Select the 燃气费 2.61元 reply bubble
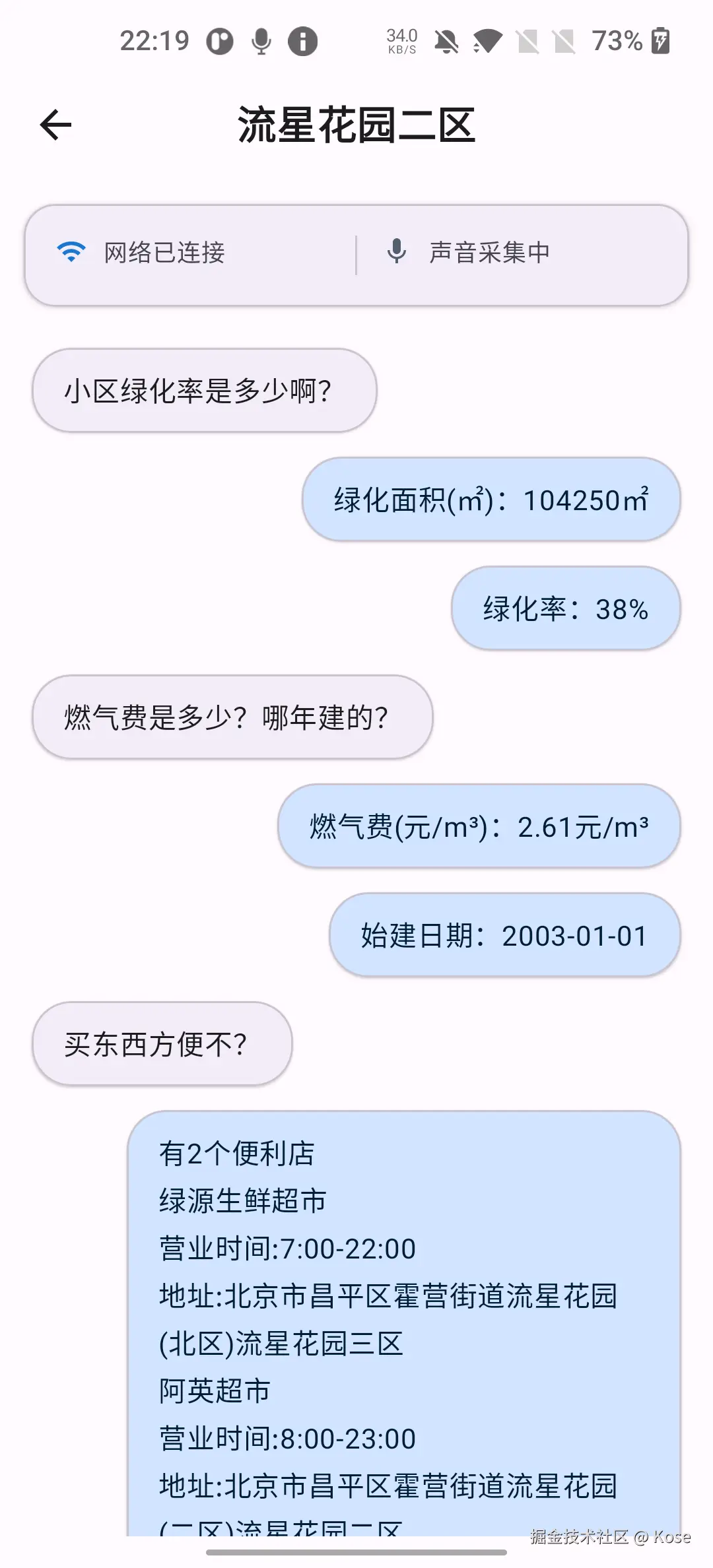 (478, 827)
